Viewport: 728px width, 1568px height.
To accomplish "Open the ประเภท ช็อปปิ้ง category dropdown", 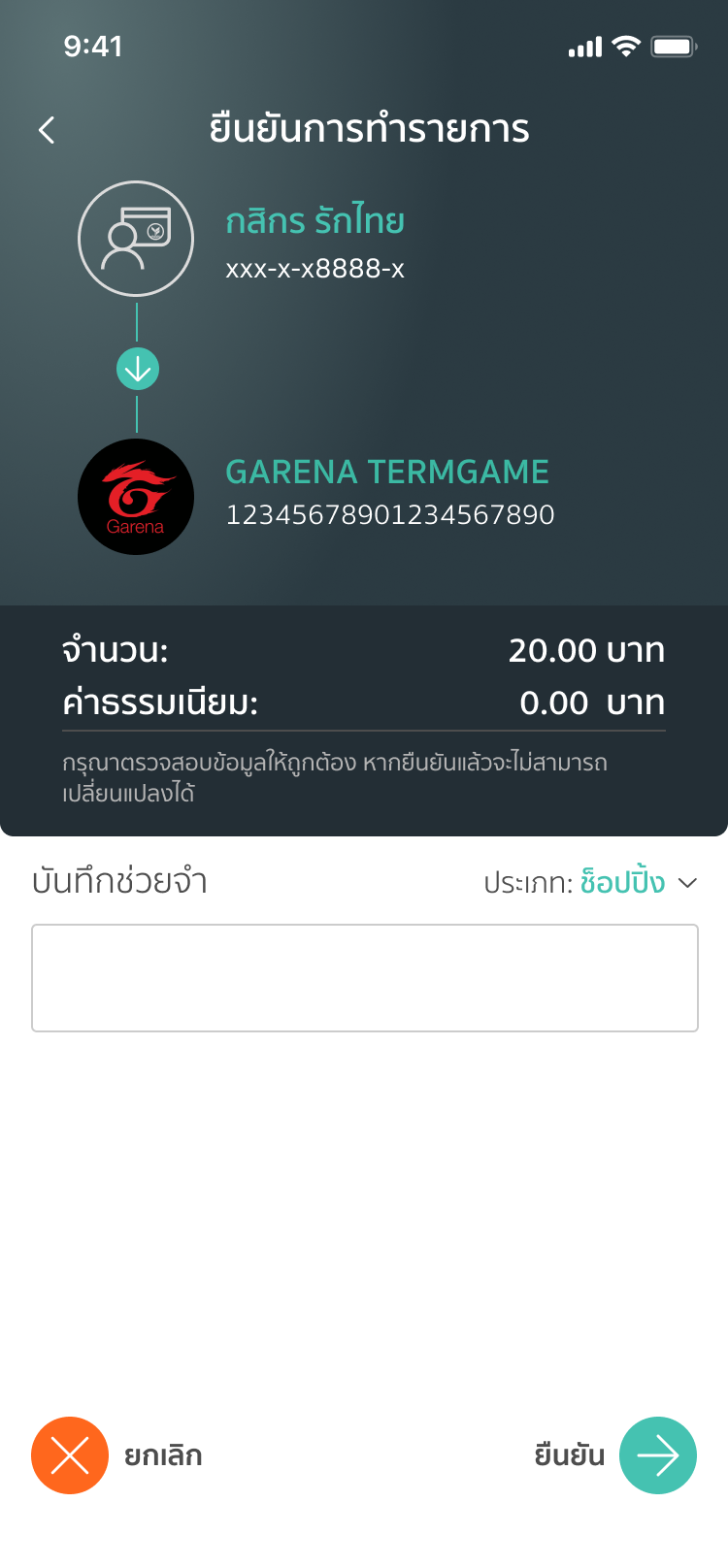I will (590, 882).
